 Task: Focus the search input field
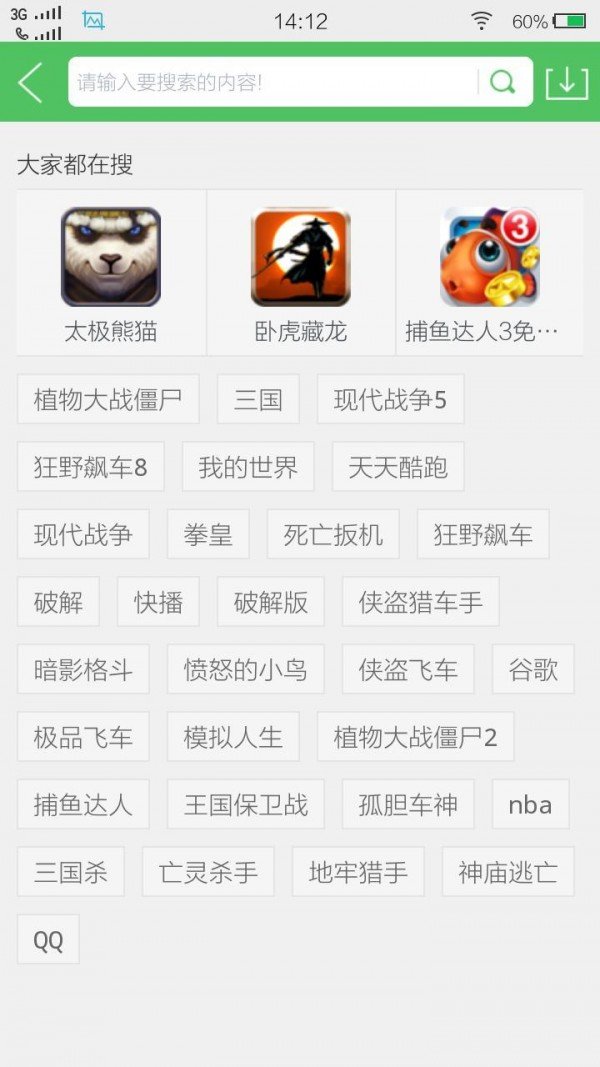[x=270, y=82]
